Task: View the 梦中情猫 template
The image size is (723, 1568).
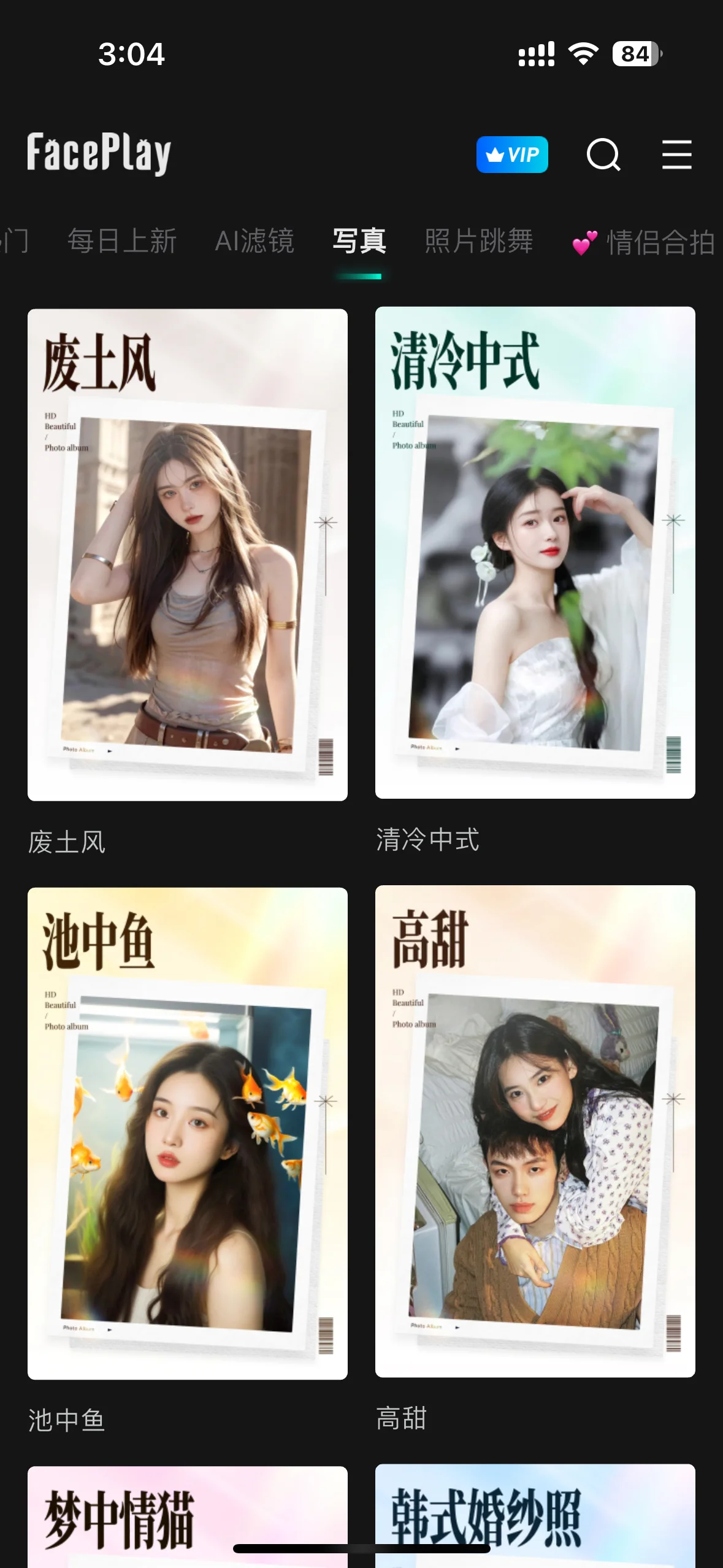Action: (188, 1515)
